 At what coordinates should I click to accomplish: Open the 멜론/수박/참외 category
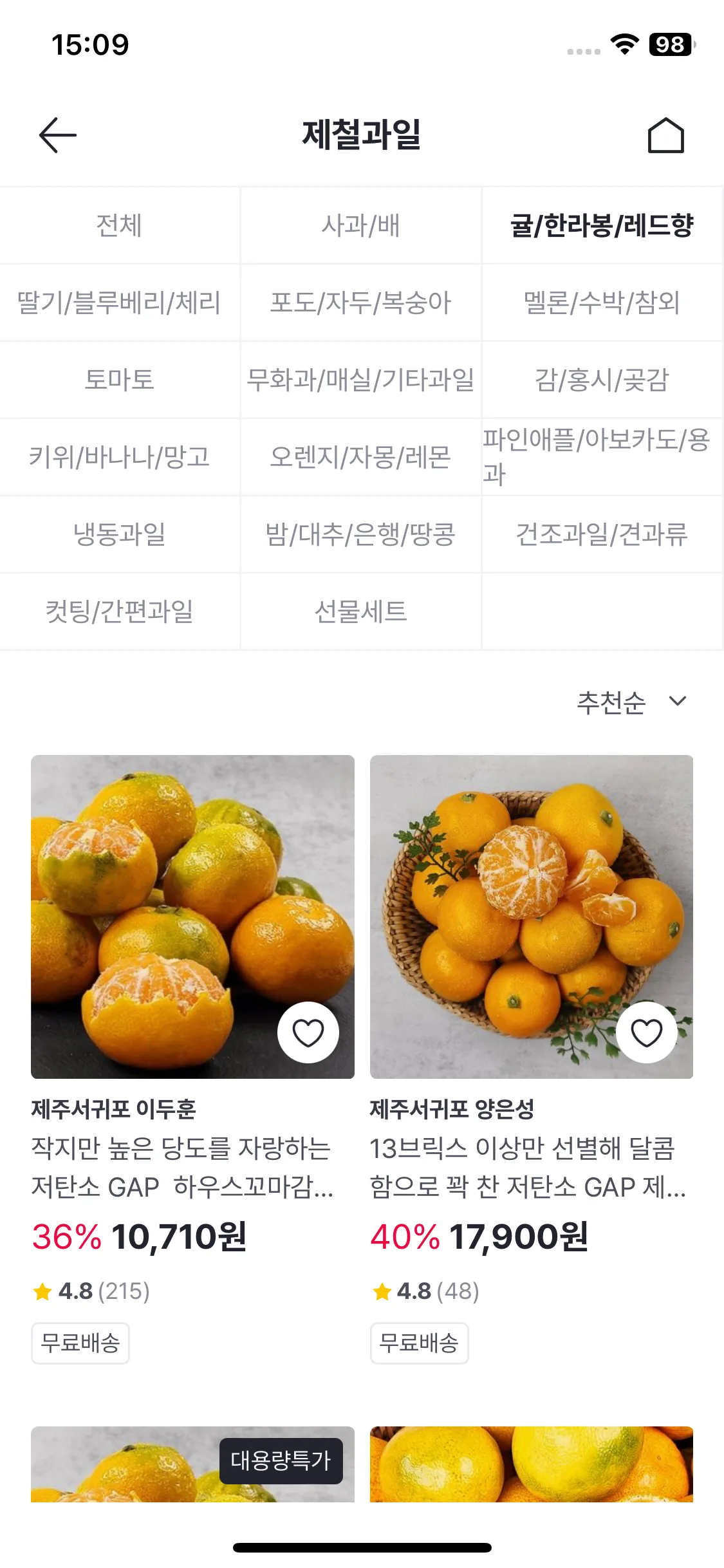[x=602, y=303]
